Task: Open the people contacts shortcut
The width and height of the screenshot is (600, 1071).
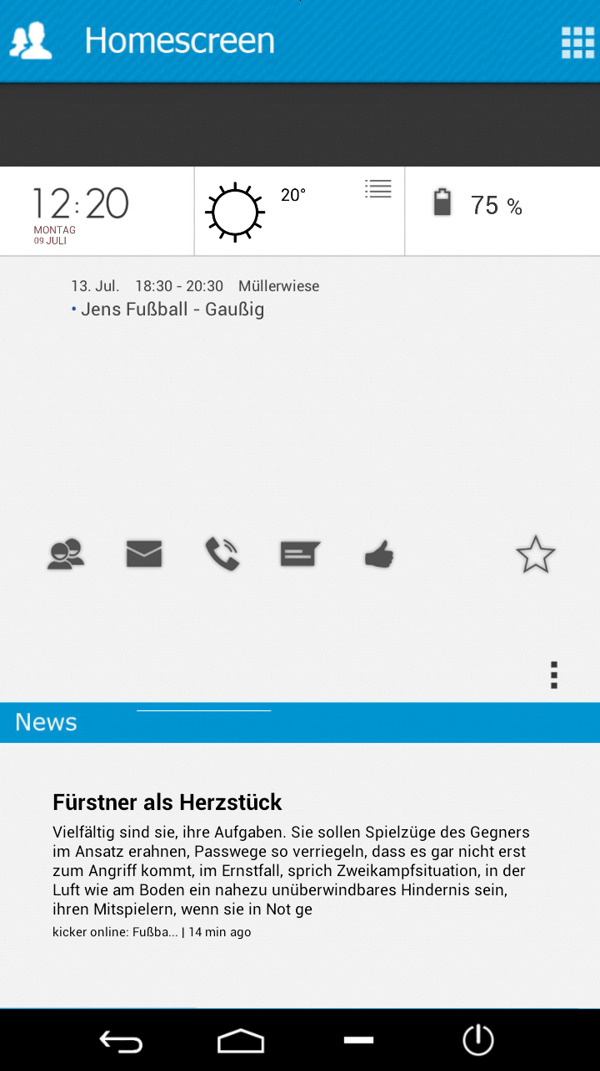Action: coord(66,554)
